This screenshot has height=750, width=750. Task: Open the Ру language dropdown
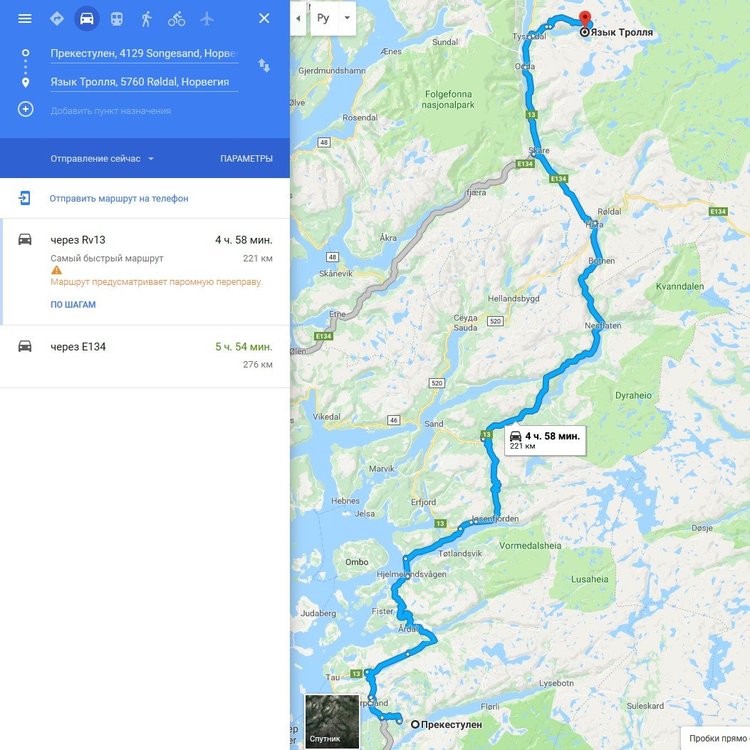(334, 18)
